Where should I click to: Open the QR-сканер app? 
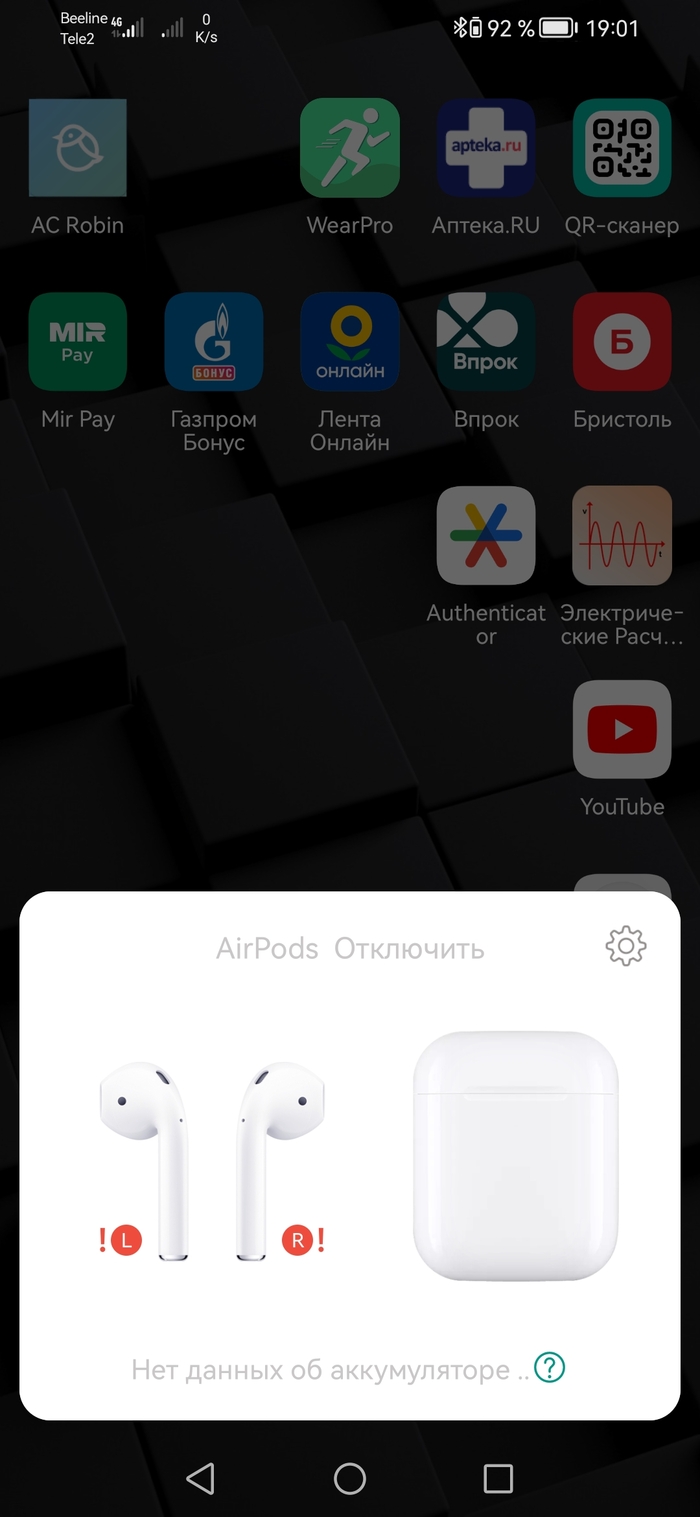click(622, 148)
